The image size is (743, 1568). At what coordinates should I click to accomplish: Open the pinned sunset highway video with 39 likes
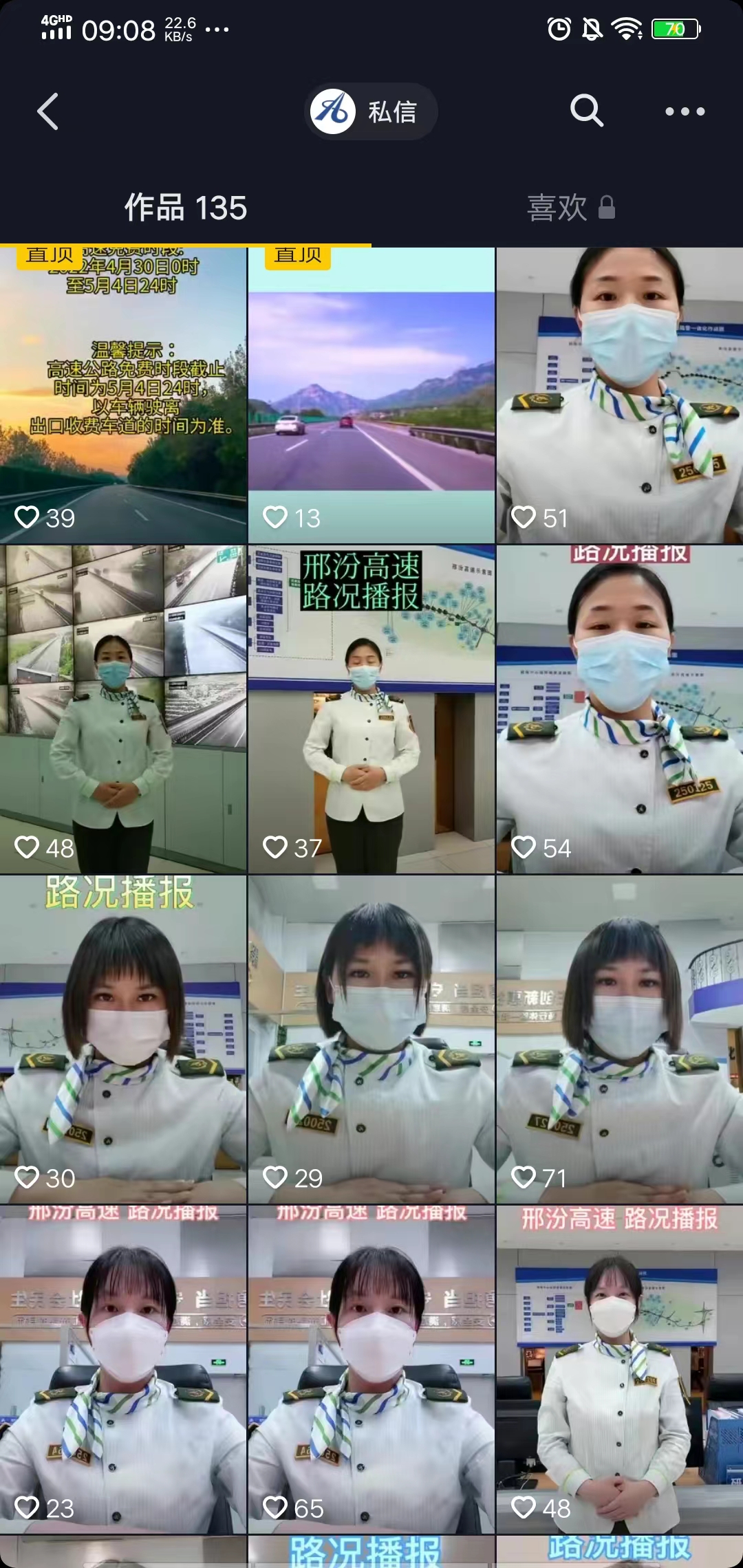pyautogui.click(x=123, y=395)
